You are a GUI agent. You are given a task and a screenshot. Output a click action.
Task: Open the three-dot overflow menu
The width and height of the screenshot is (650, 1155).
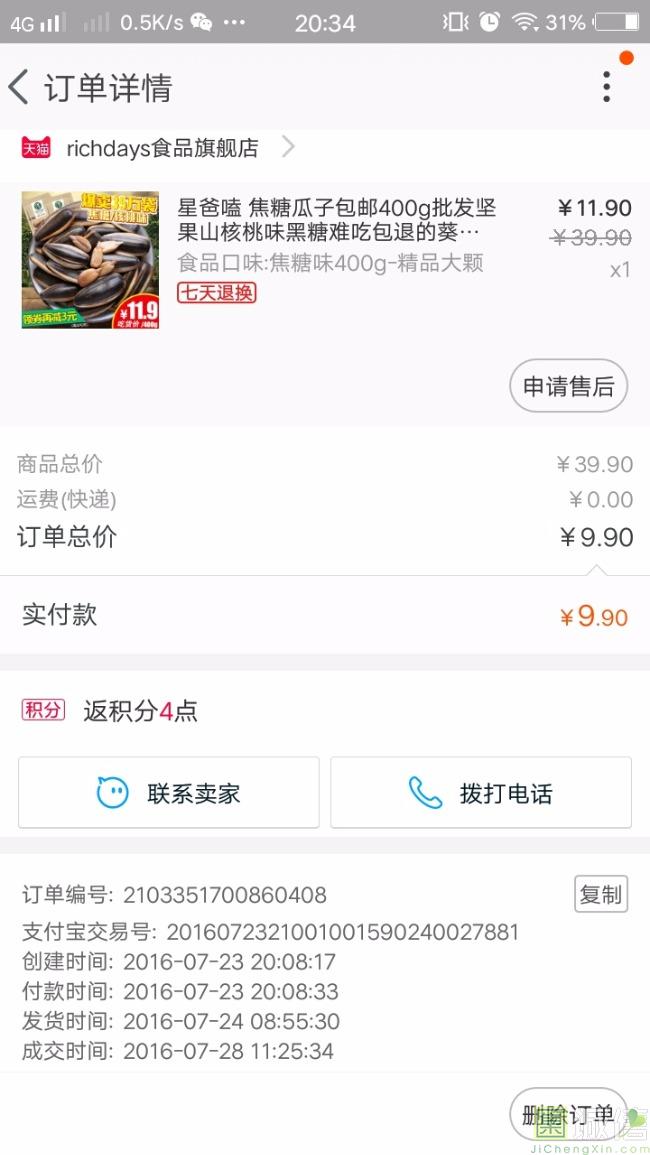pos(606,87)
